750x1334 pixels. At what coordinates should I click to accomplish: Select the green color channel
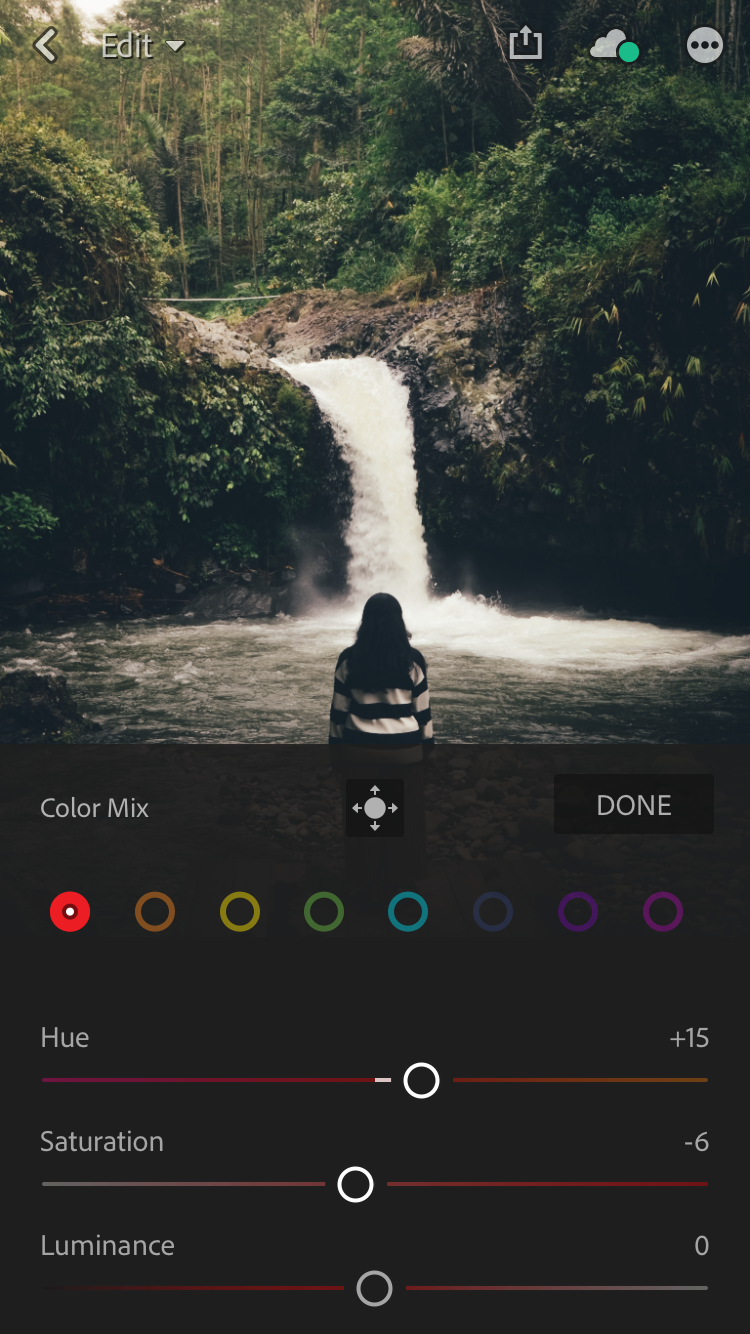click(x=324, y=912)
